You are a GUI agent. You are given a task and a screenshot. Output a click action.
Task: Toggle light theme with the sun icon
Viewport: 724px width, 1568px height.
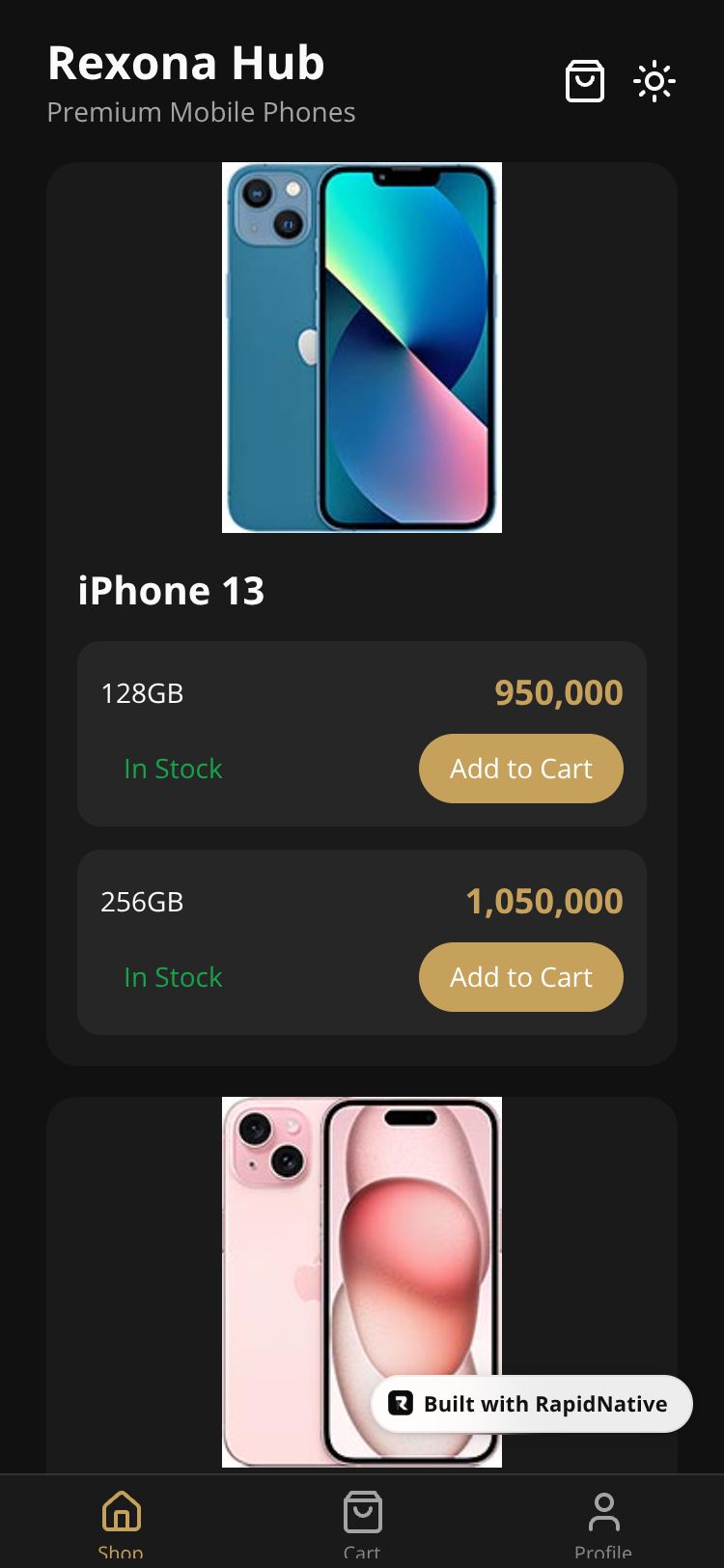(x=654, y=81)
